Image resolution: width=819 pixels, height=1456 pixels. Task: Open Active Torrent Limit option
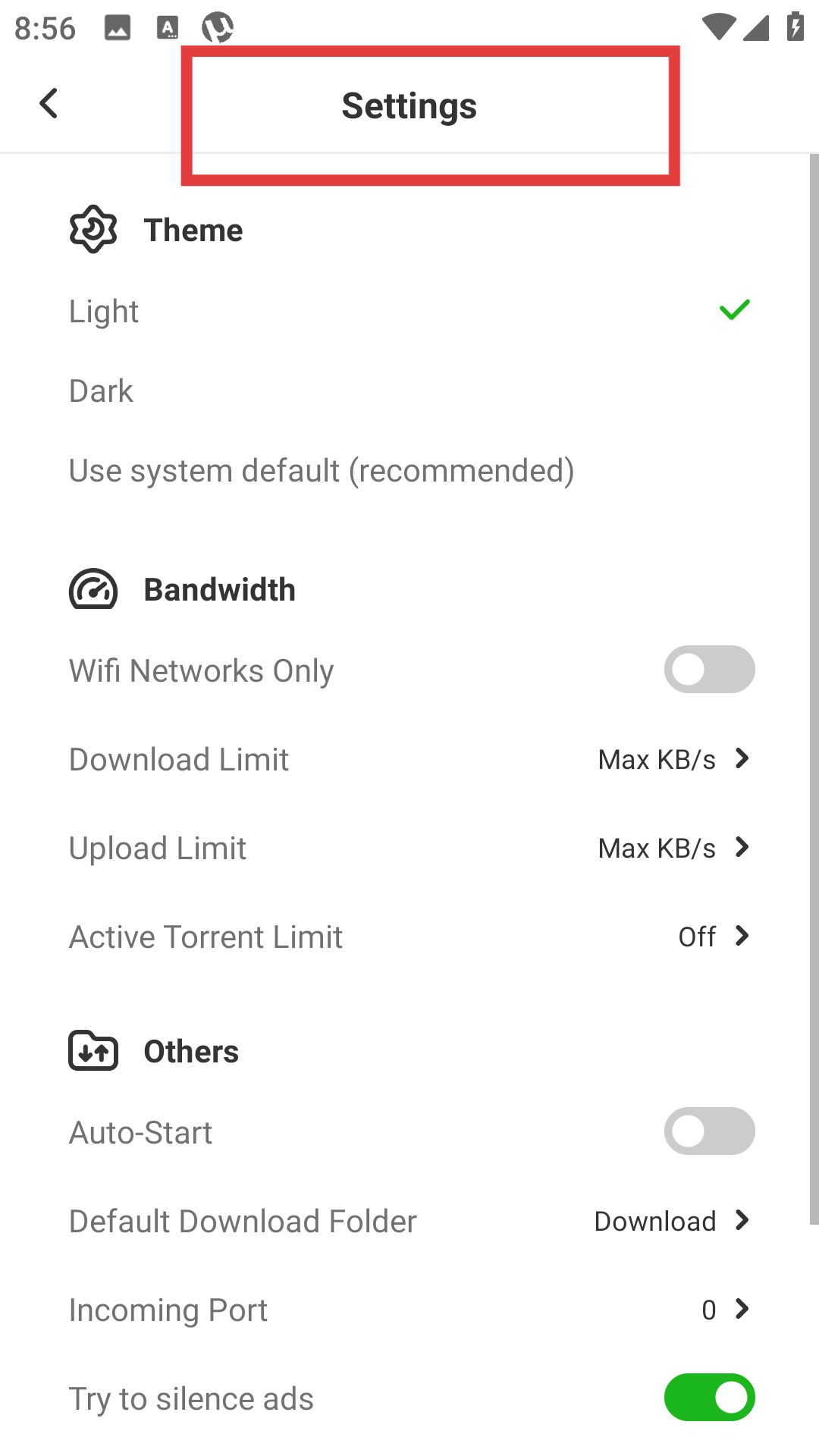click(x=409, y=937)
